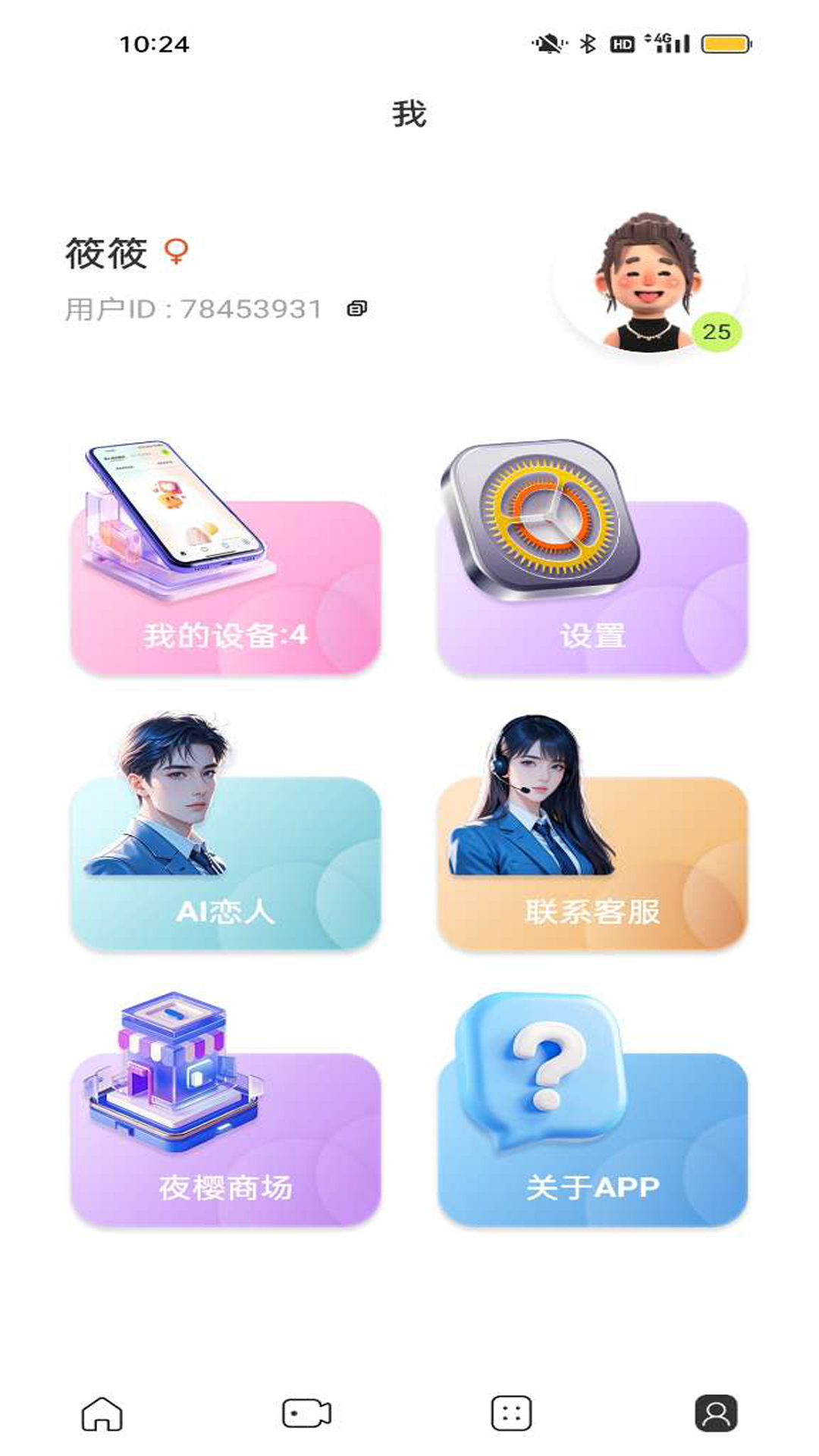
Task: Copy the user ID 78453931
Action: (x=356, y=309)
